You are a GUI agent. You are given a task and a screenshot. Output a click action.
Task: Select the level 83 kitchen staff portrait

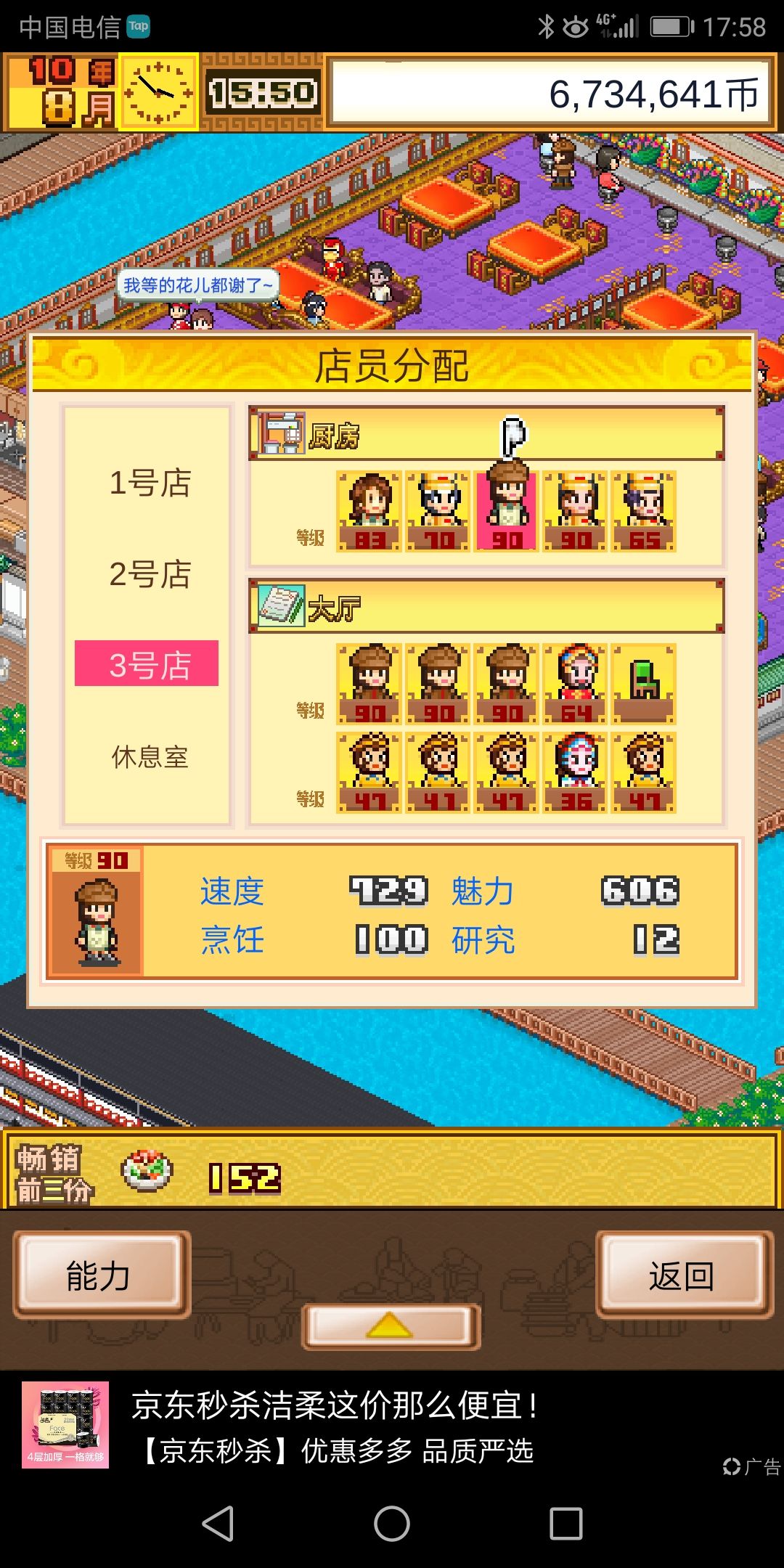coord(370,508)
